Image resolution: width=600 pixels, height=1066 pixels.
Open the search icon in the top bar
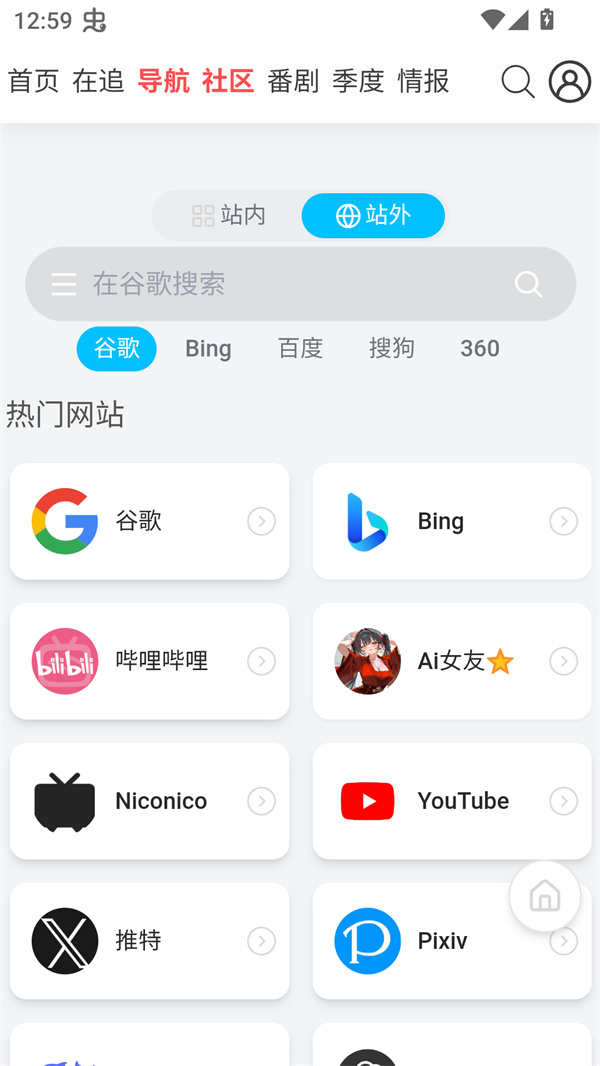pyautogui.click(x=517, y=82)
